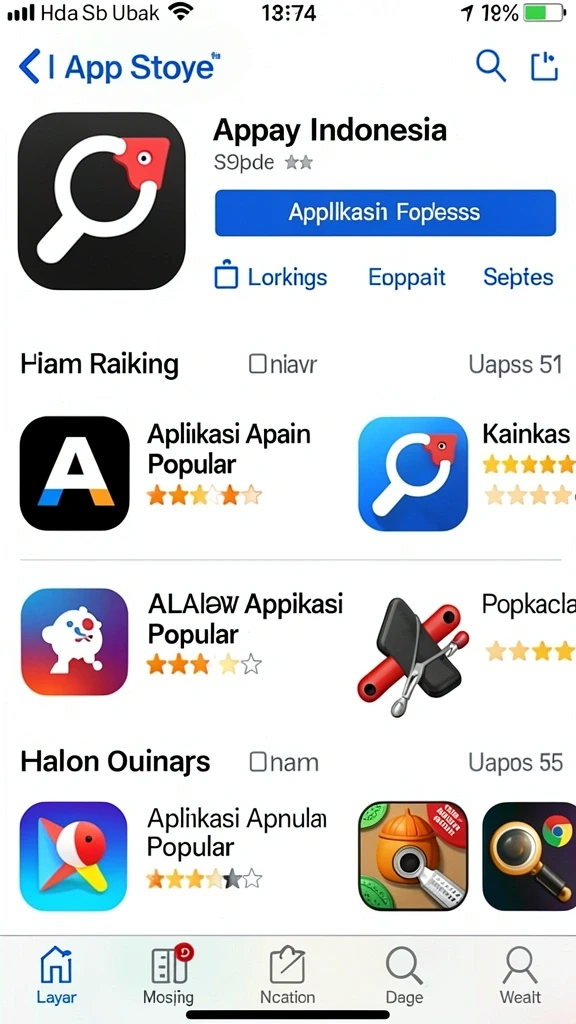Tap the blue Applikasin Fopesss button
Image resolution: width=576 pixels, height=1024 pixels.
point(385,213)
